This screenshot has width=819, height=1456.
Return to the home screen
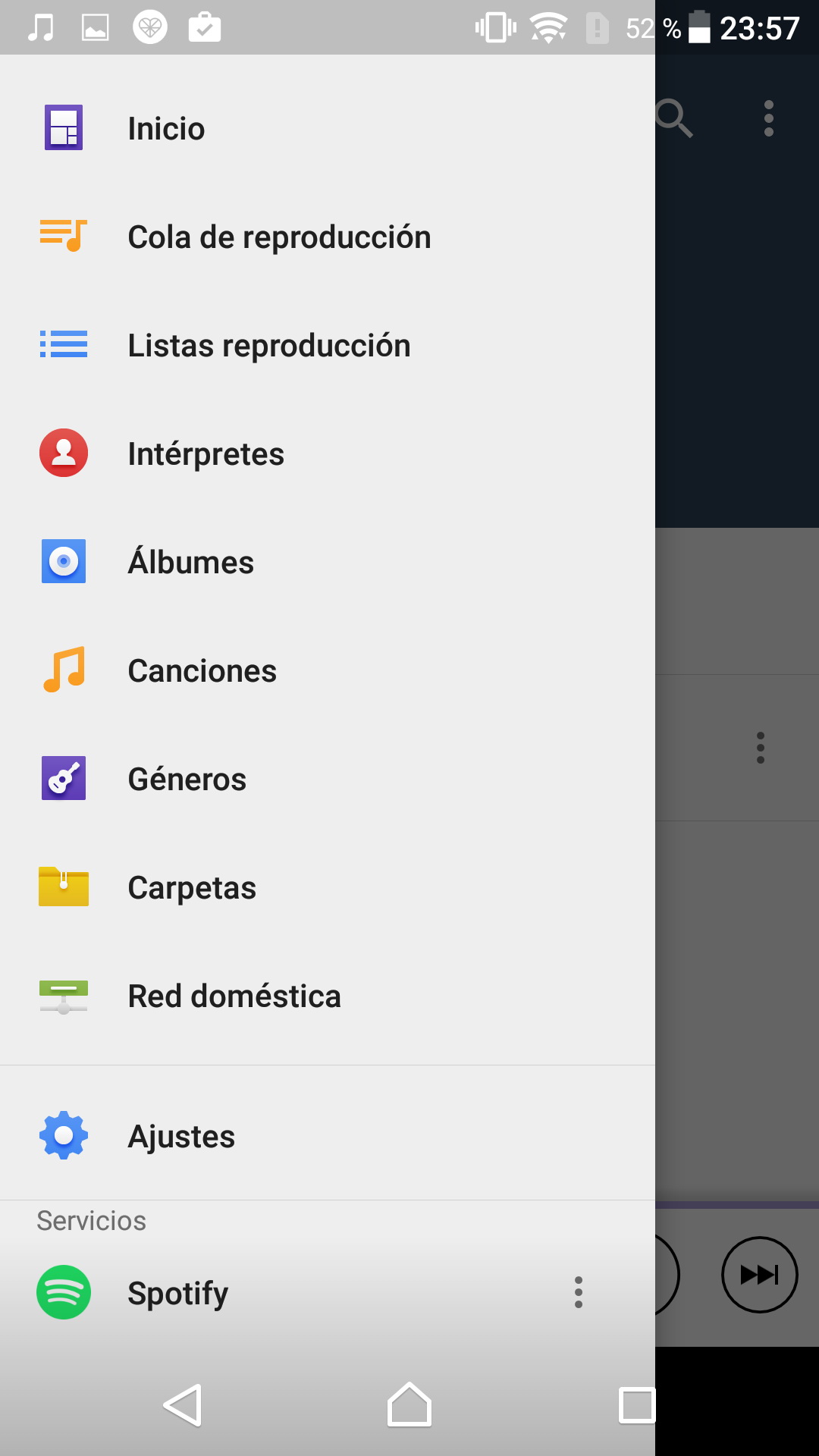click(x=409, y=1405)
